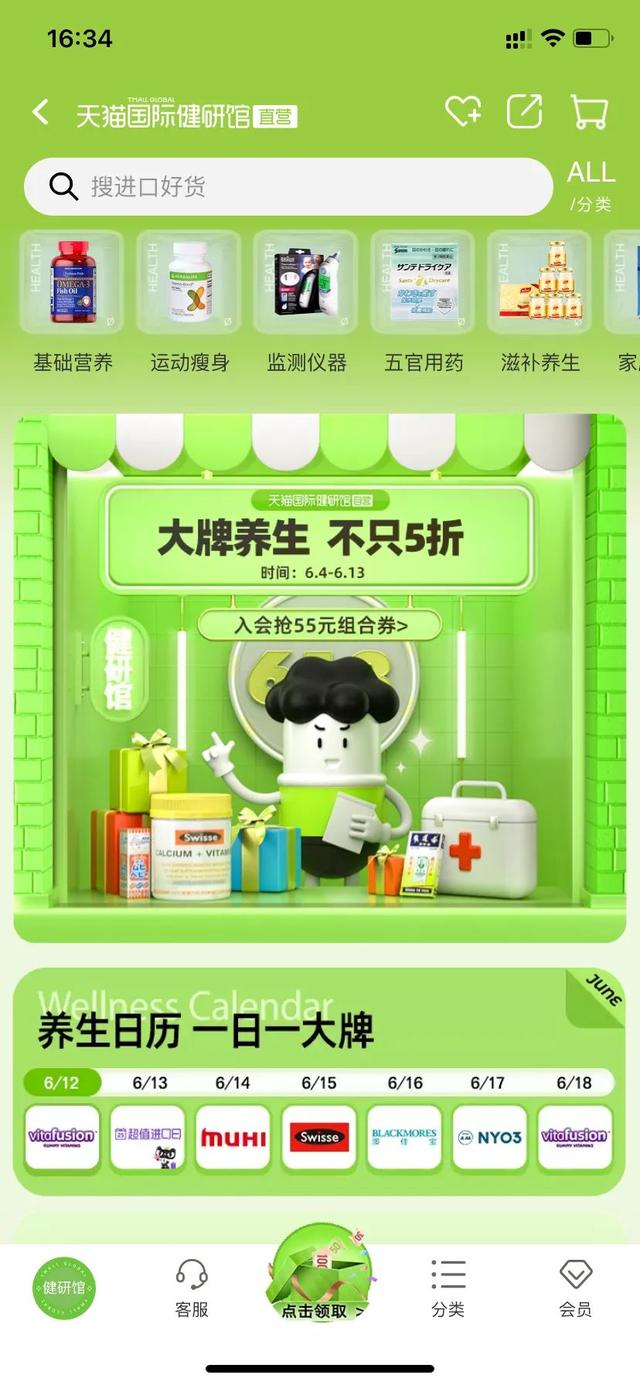Follow the store with the heart-plus icon
The image size is (640, 1385).
463,111
